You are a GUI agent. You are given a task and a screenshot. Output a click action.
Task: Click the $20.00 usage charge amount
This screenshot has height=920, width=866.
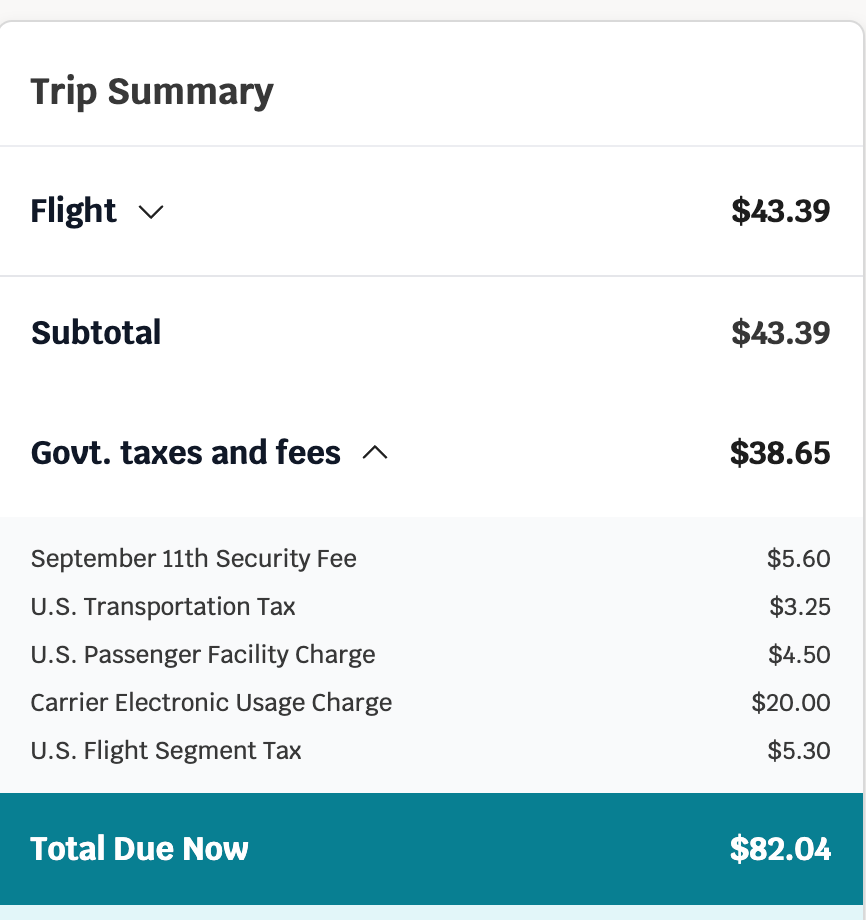[x=791, y=703]
